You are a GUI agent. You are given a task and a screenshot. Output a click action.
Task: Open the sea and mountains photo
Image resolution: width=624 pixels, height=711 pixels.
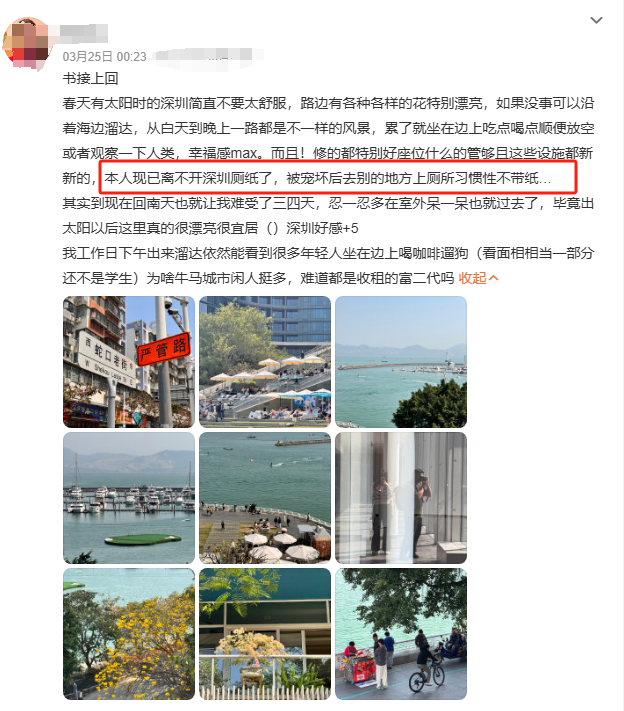point(400,362)
